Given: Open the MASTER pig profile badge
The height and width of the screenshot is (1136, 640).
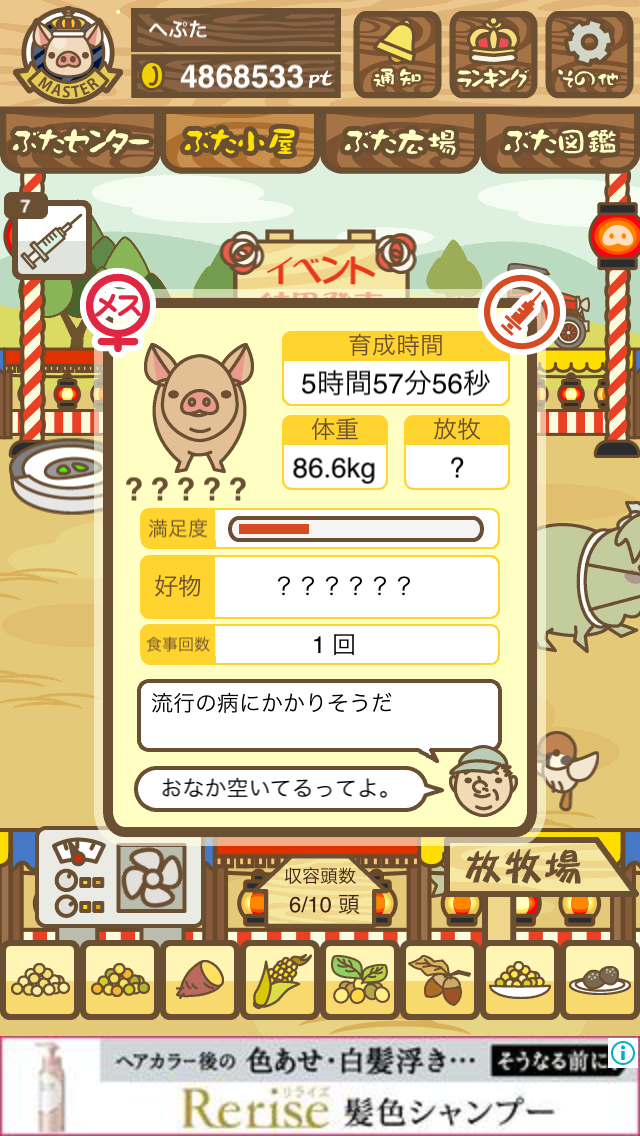Looking at the screenshot, I should click(68, 55).
